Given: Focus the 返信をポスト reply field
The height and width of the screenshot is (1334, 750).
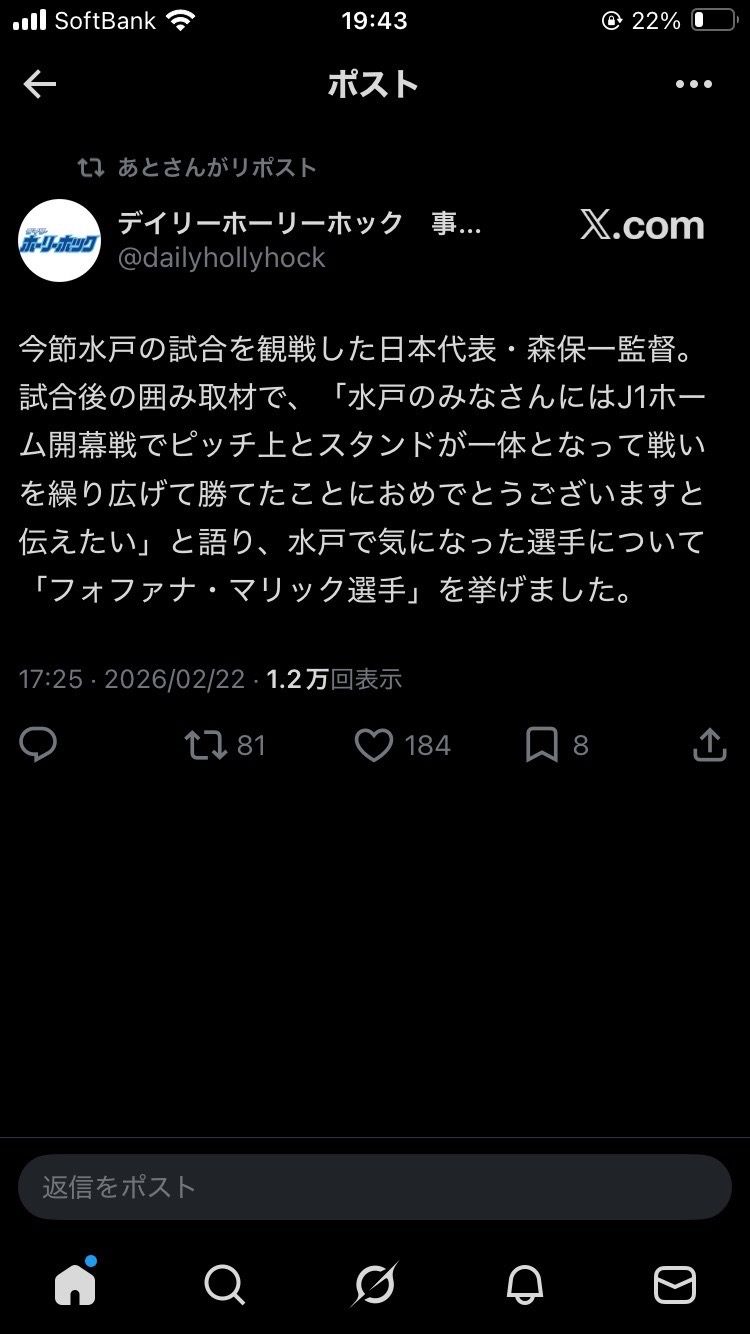Looking at the screenshot, I should tap(375, 1187).
